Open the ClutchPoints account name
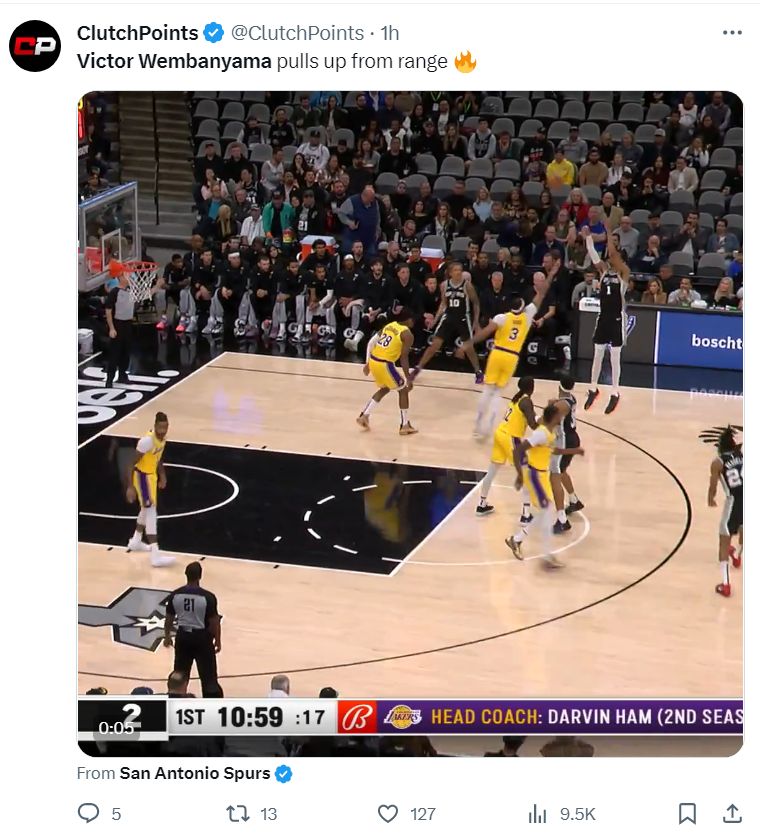The height and width of the screenshot is (835, 760). 138,33
